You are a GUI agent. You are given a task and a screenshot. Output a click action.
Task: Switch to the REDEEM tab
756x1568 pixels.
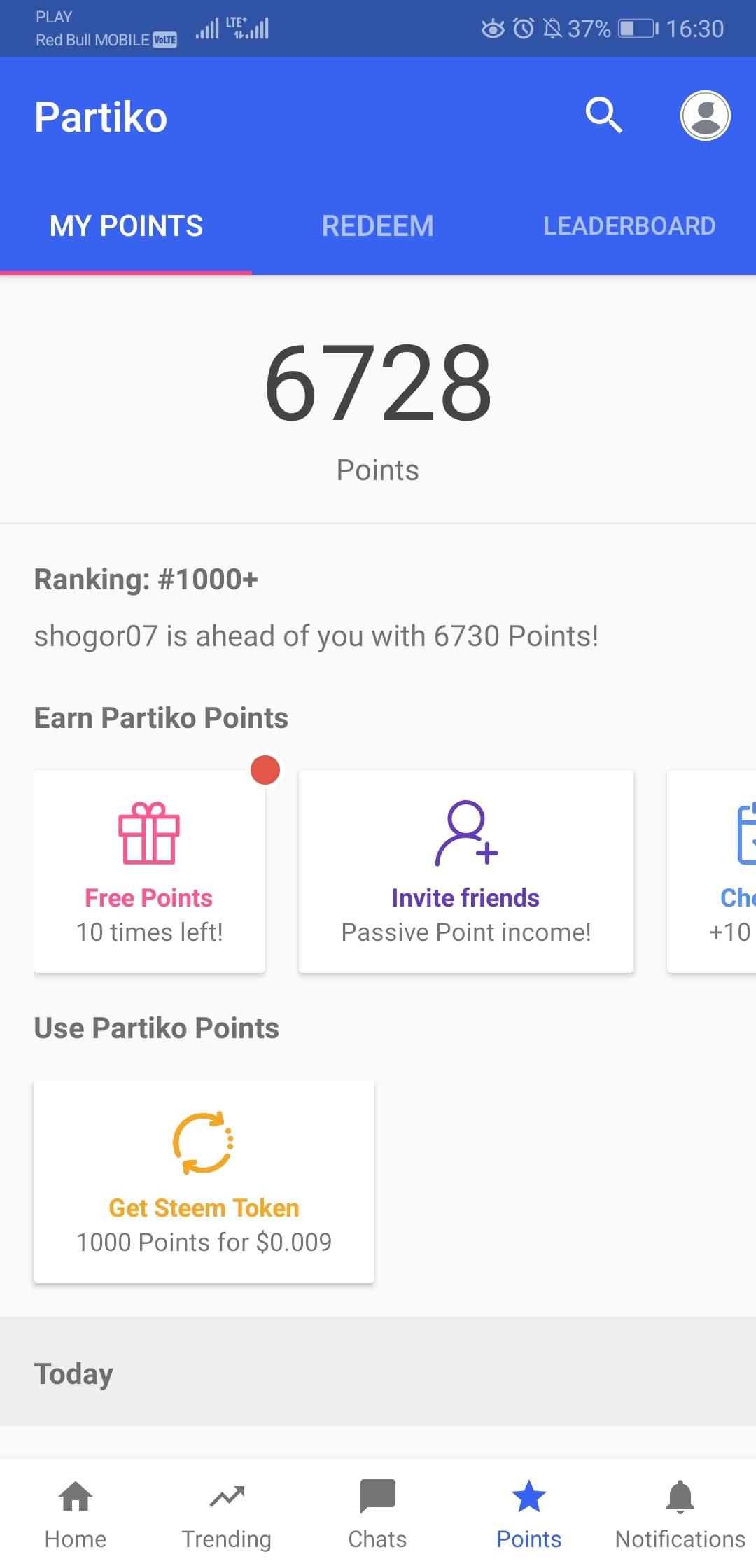pos(377,225)
